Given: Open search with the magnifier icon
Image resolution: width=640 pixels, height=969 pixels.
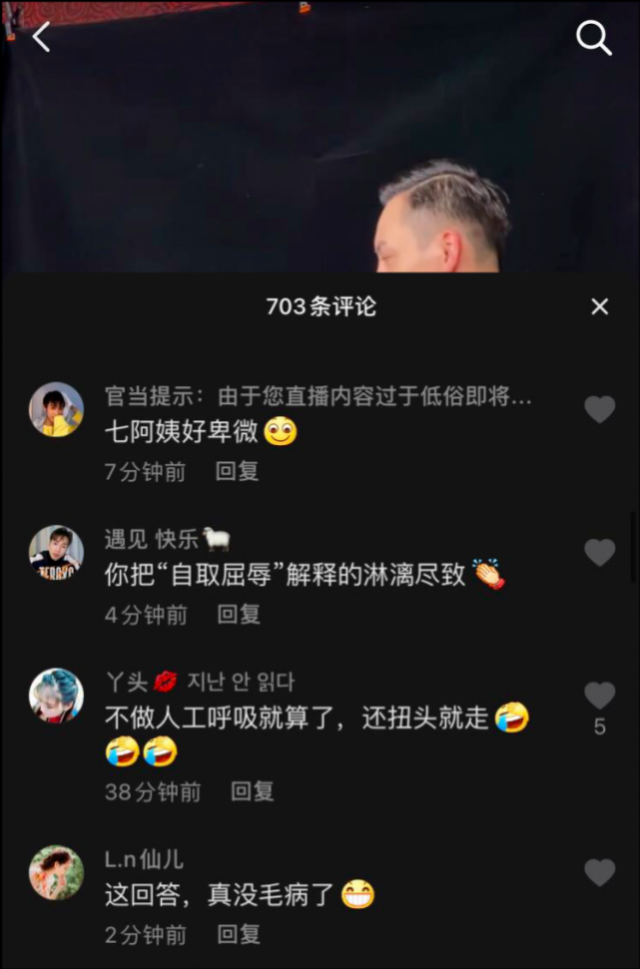Looking at the screenshot, I should [593, 38].
